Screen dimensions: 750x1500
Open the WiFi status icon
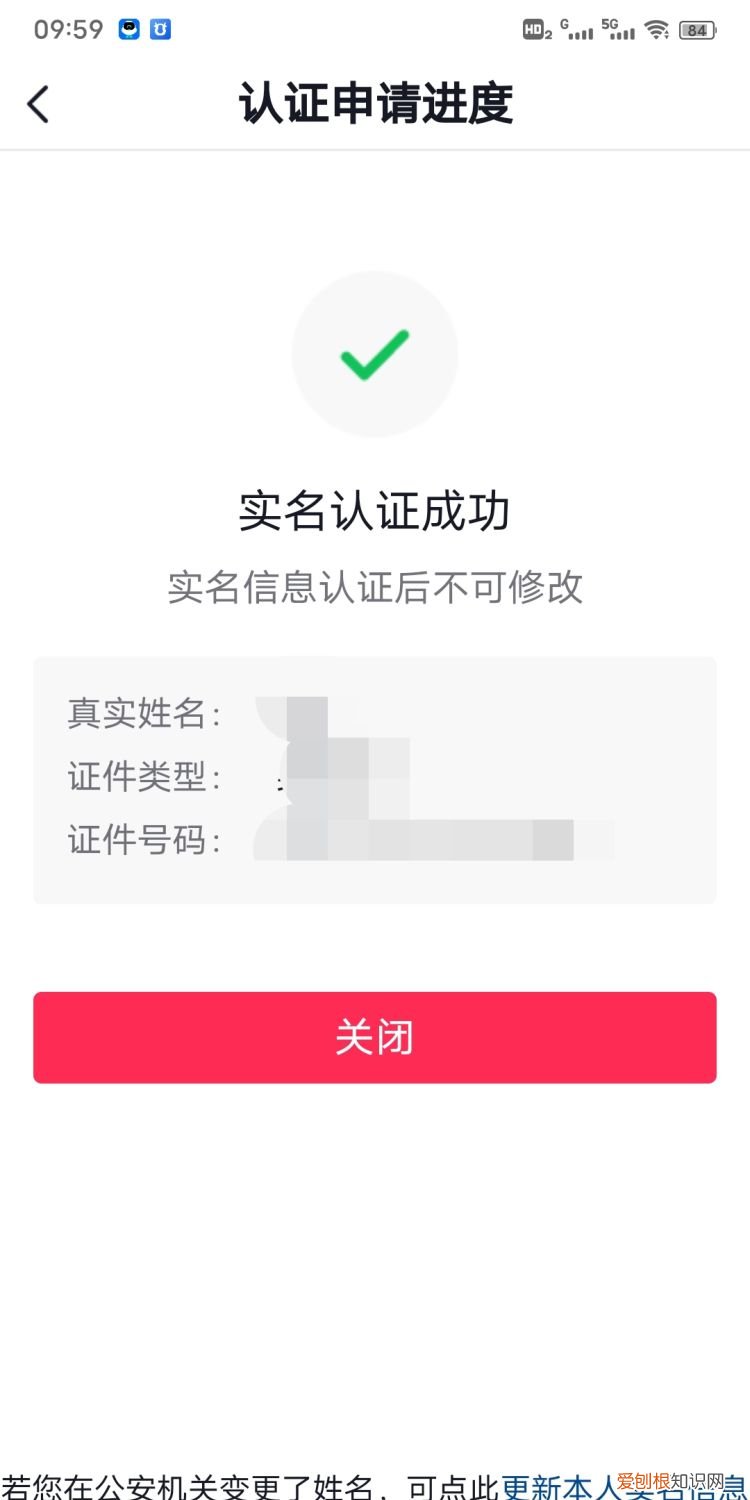pos(657,29)
